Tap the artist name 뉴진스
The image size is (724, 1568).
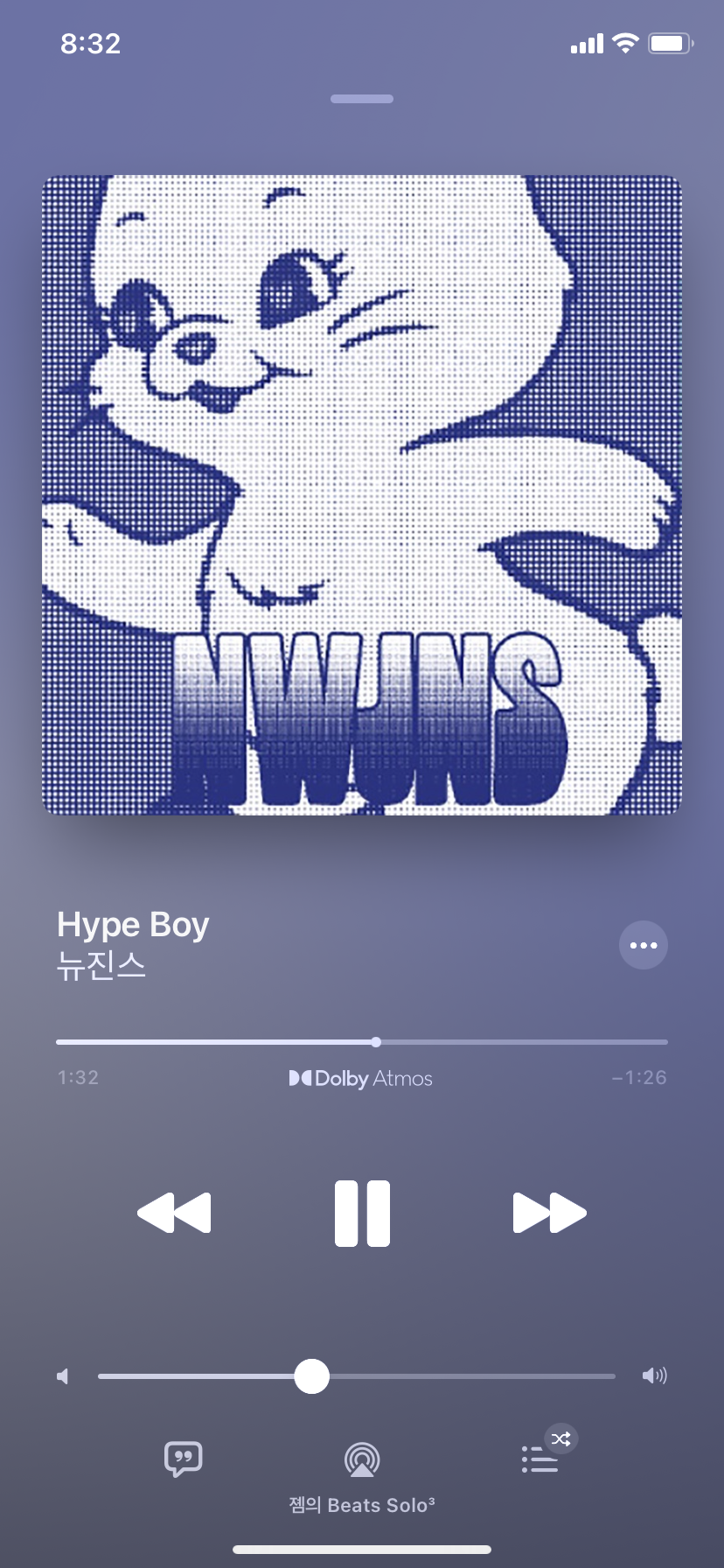(101, 966)
